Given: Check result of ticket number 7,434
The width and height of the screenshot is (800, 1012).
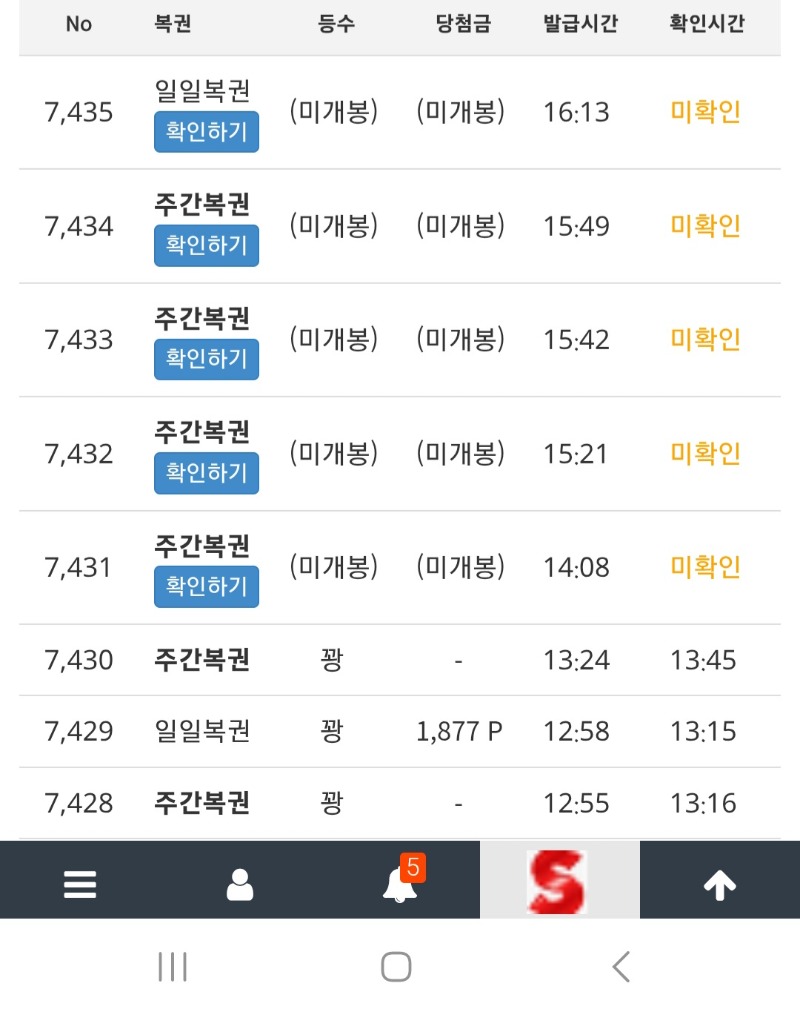Looking at the screenshot, I should pyautogui.click(x=206, y=246).
